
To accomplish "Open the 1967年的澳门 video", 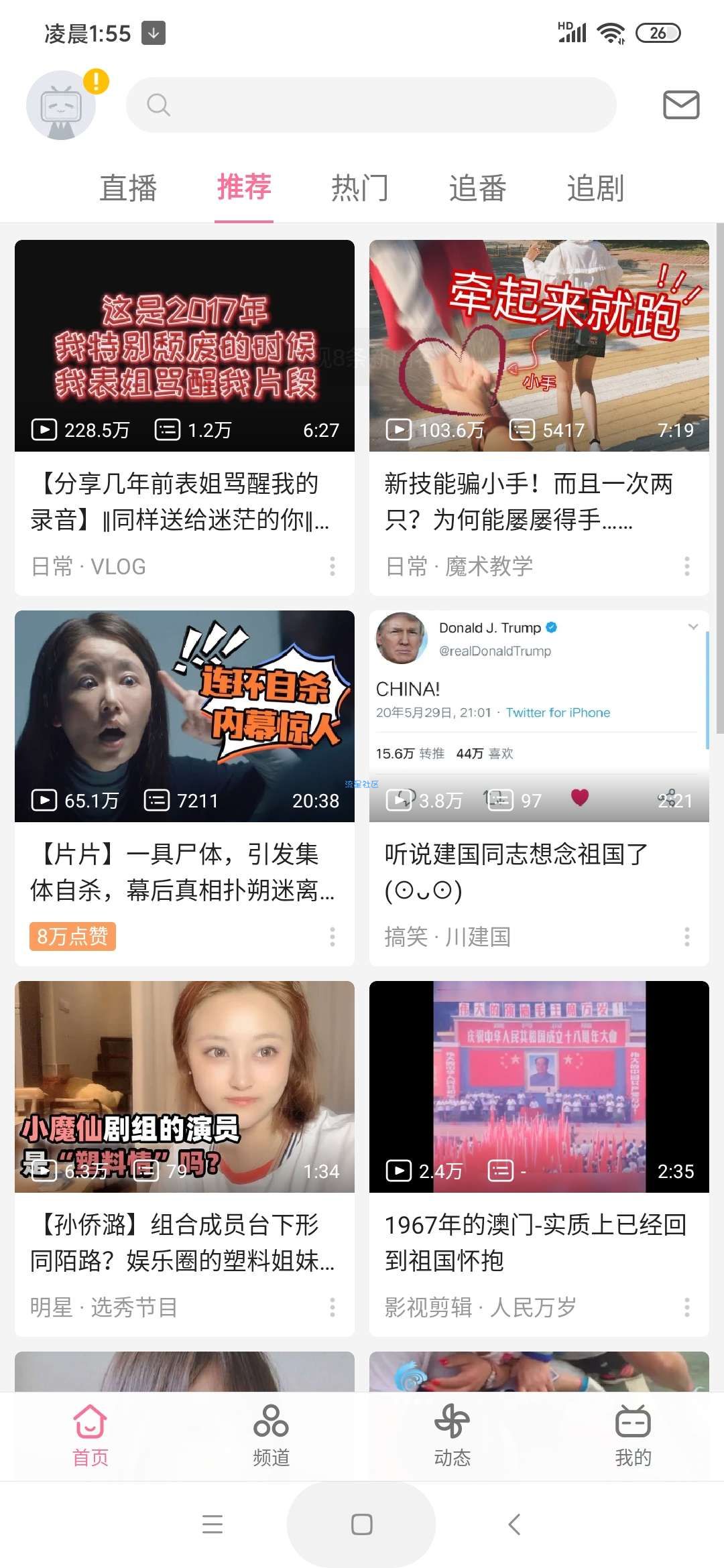I will (539, 1087).
